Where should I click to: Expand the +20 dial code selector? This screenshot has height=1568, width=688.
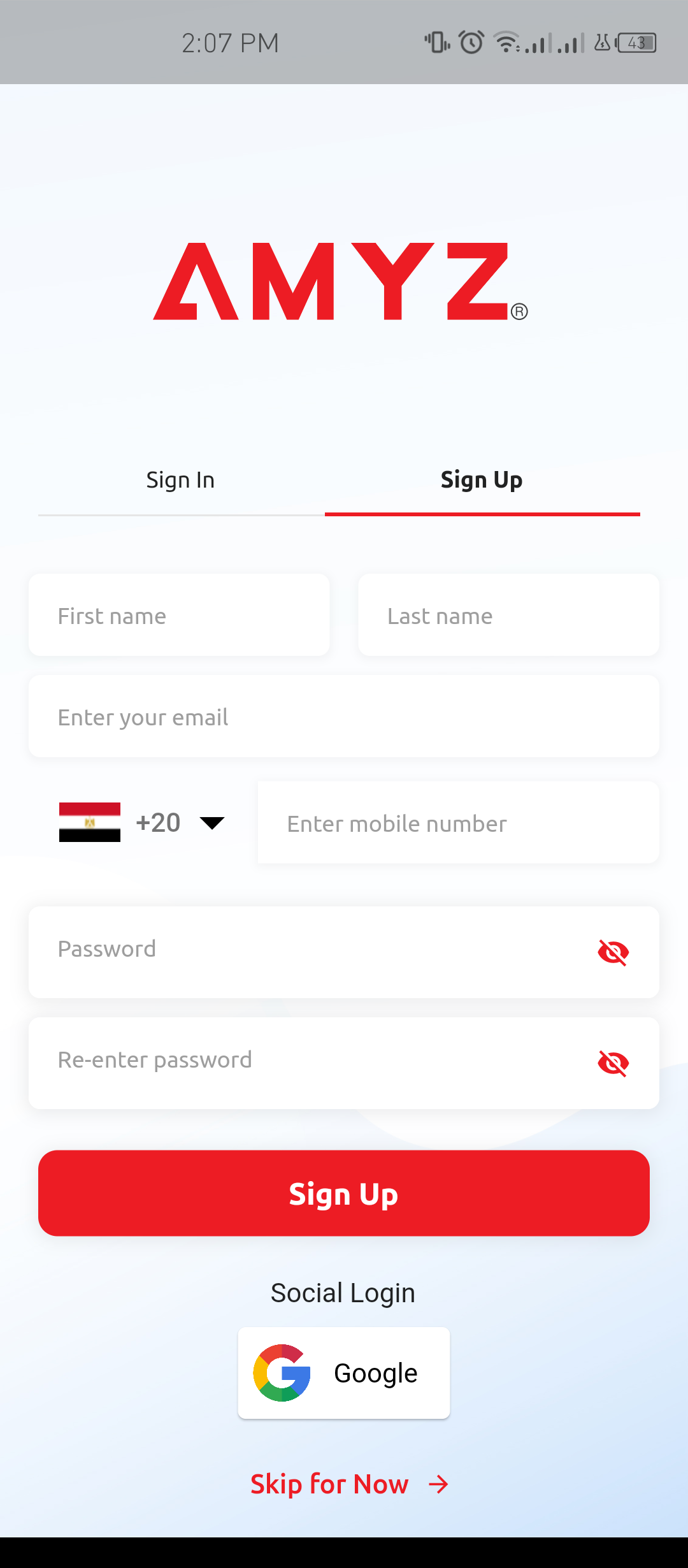pos(158,822)
